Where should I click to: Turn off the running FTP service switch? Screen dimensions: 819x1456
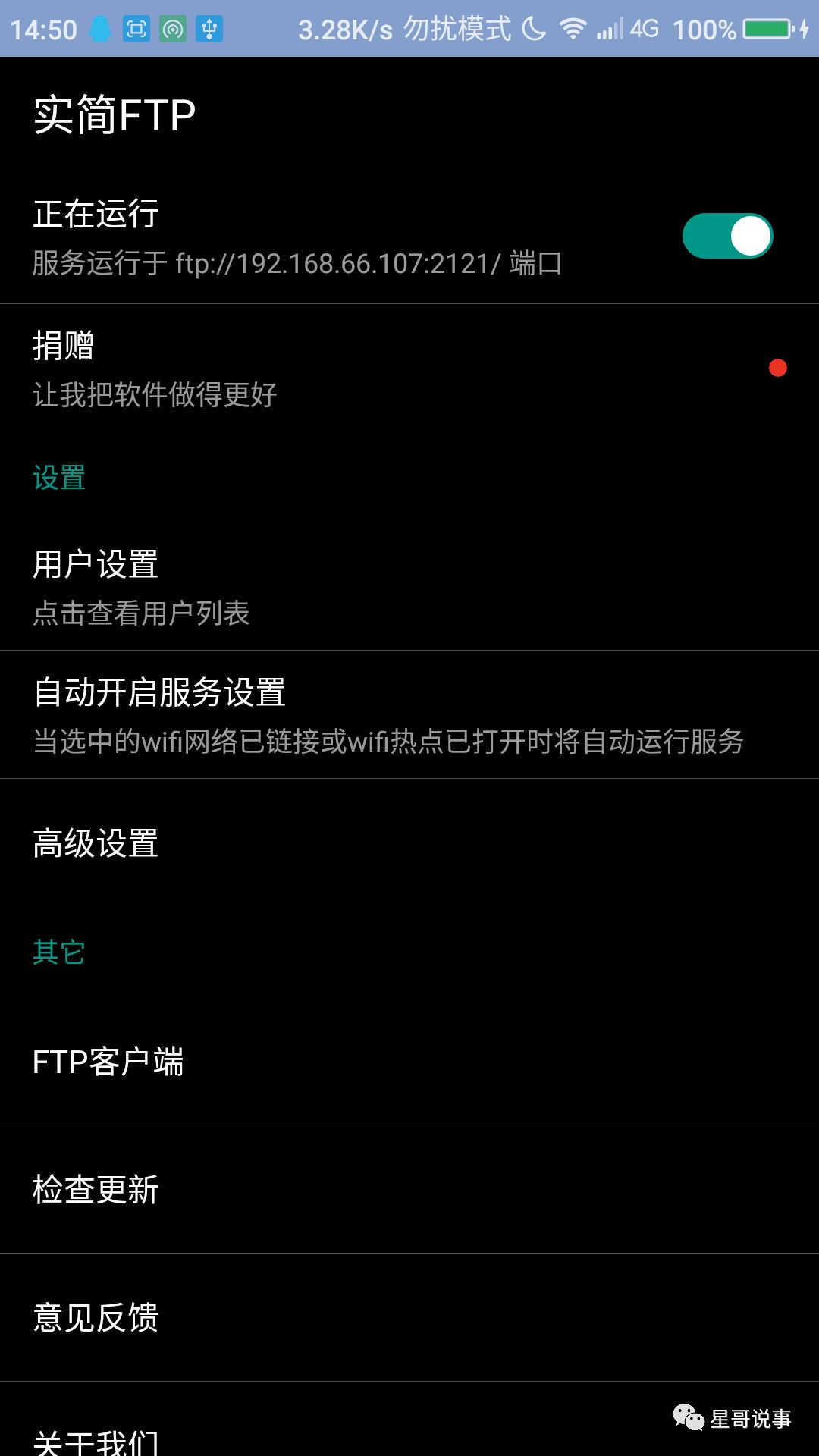(727, 236)
